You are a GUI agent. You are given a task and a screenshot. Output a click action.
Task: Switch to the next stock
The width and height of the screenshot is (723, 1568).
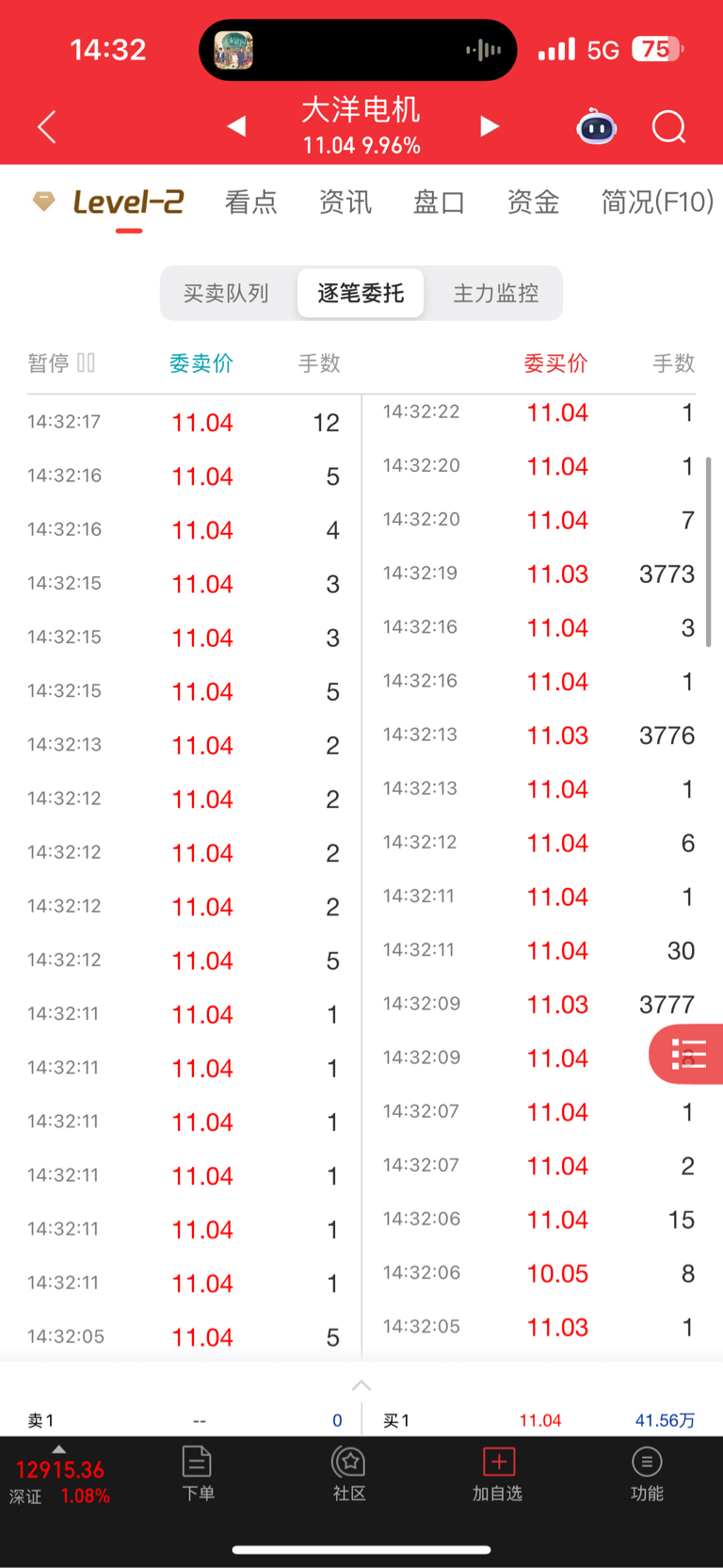[x=489, y=126]
